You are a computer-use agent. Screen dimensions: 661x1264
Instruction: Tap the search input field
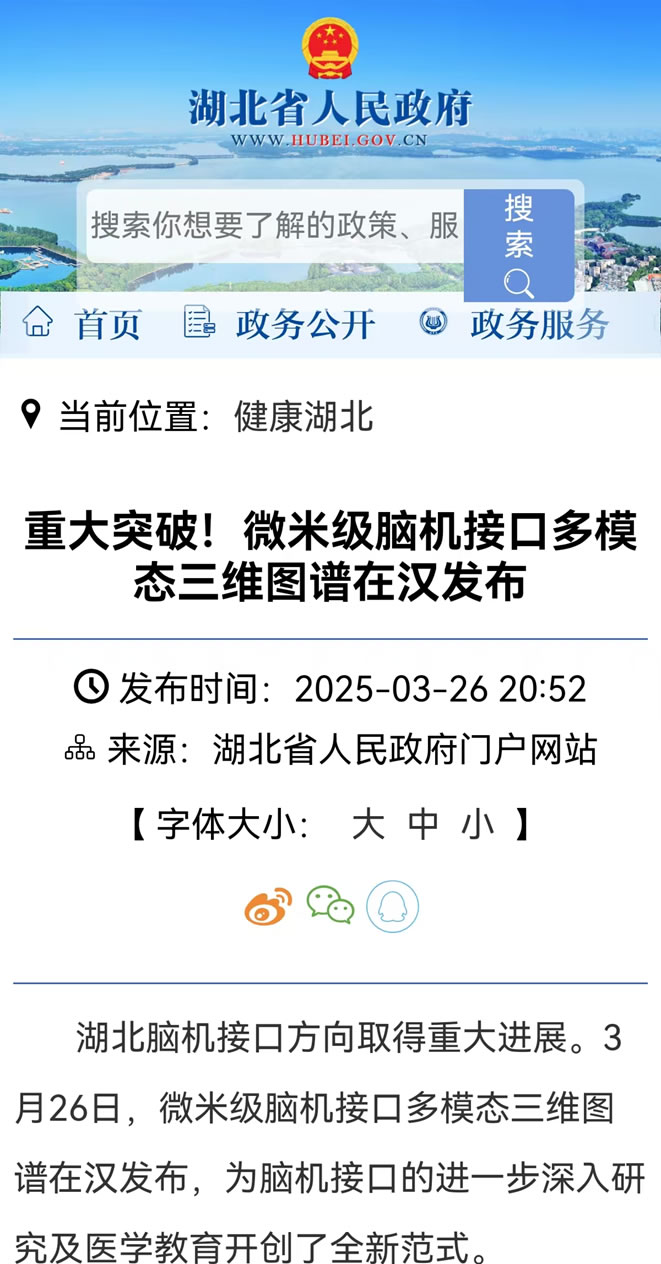275,226
